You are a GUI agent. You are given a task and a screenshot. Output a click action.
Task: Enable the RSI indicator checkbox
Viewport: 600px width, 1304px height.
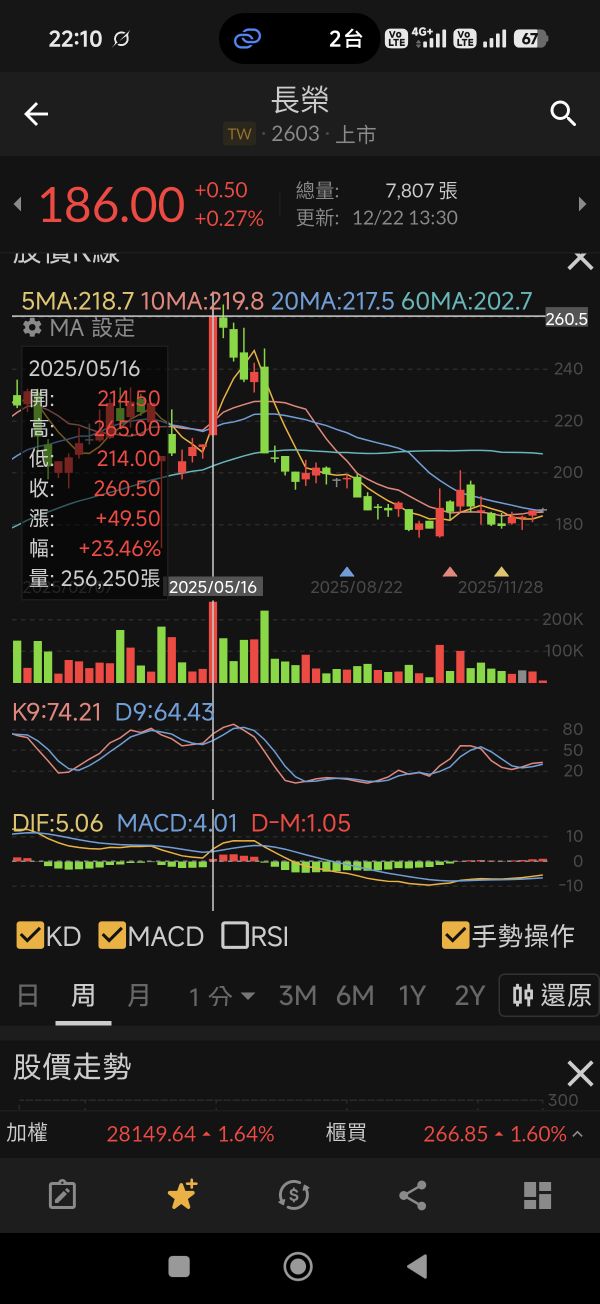[235, 936]
